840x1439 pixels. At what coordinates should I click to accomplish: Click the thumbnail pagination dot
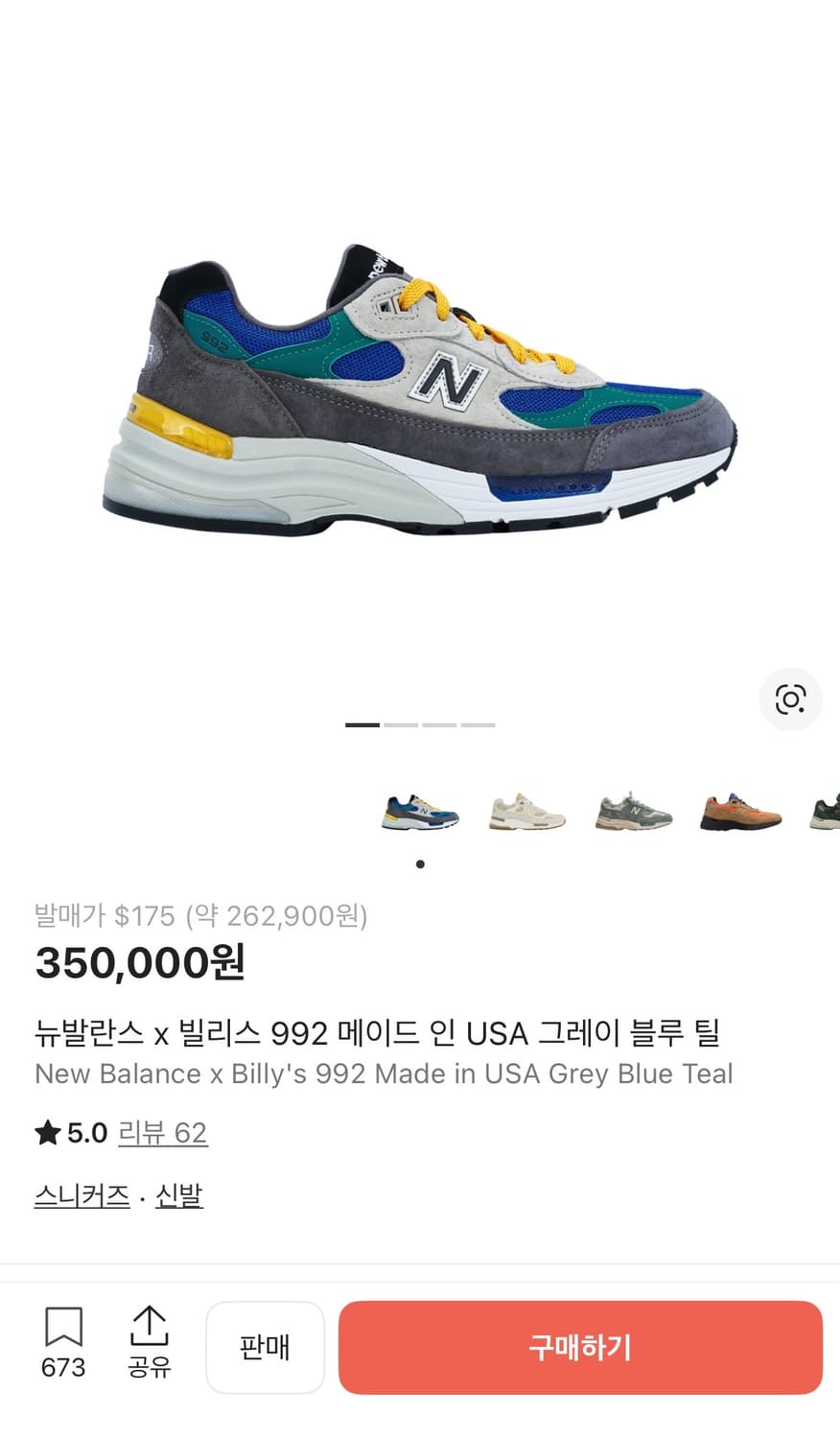click(x=419, y=863)
